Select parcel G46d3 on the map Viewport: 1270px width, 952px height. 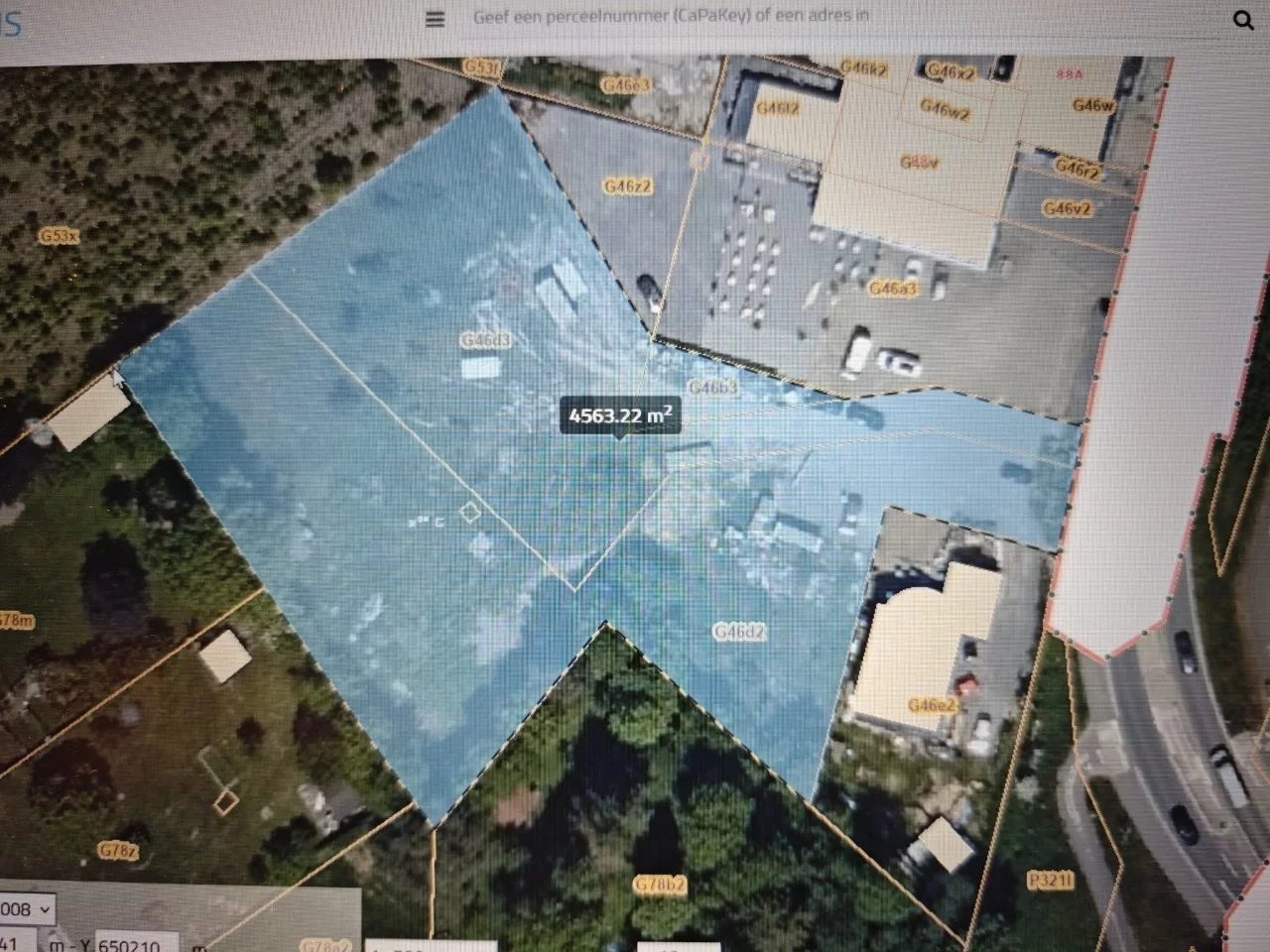tap(486, 340)
